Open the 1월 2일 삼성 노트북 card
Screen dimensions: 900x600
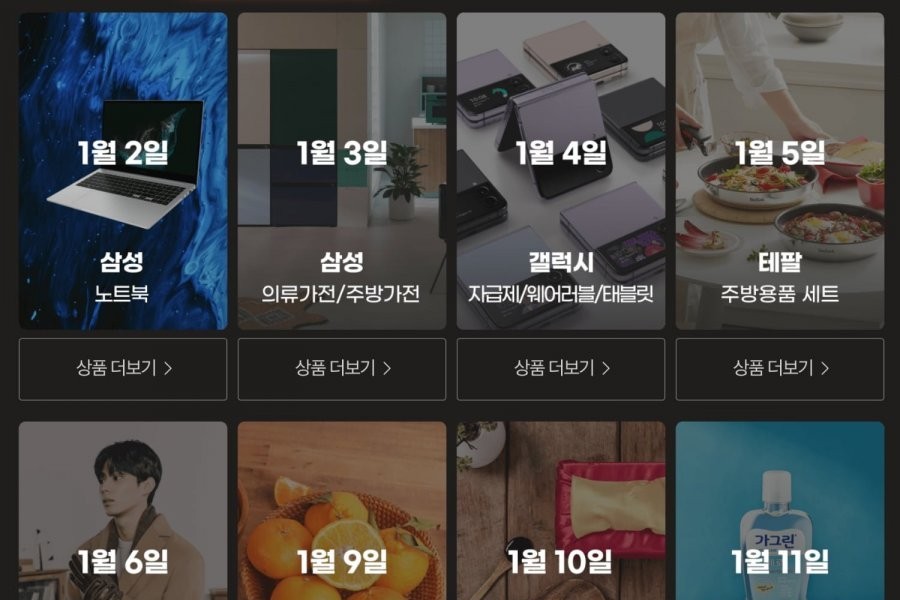[123, 171]
